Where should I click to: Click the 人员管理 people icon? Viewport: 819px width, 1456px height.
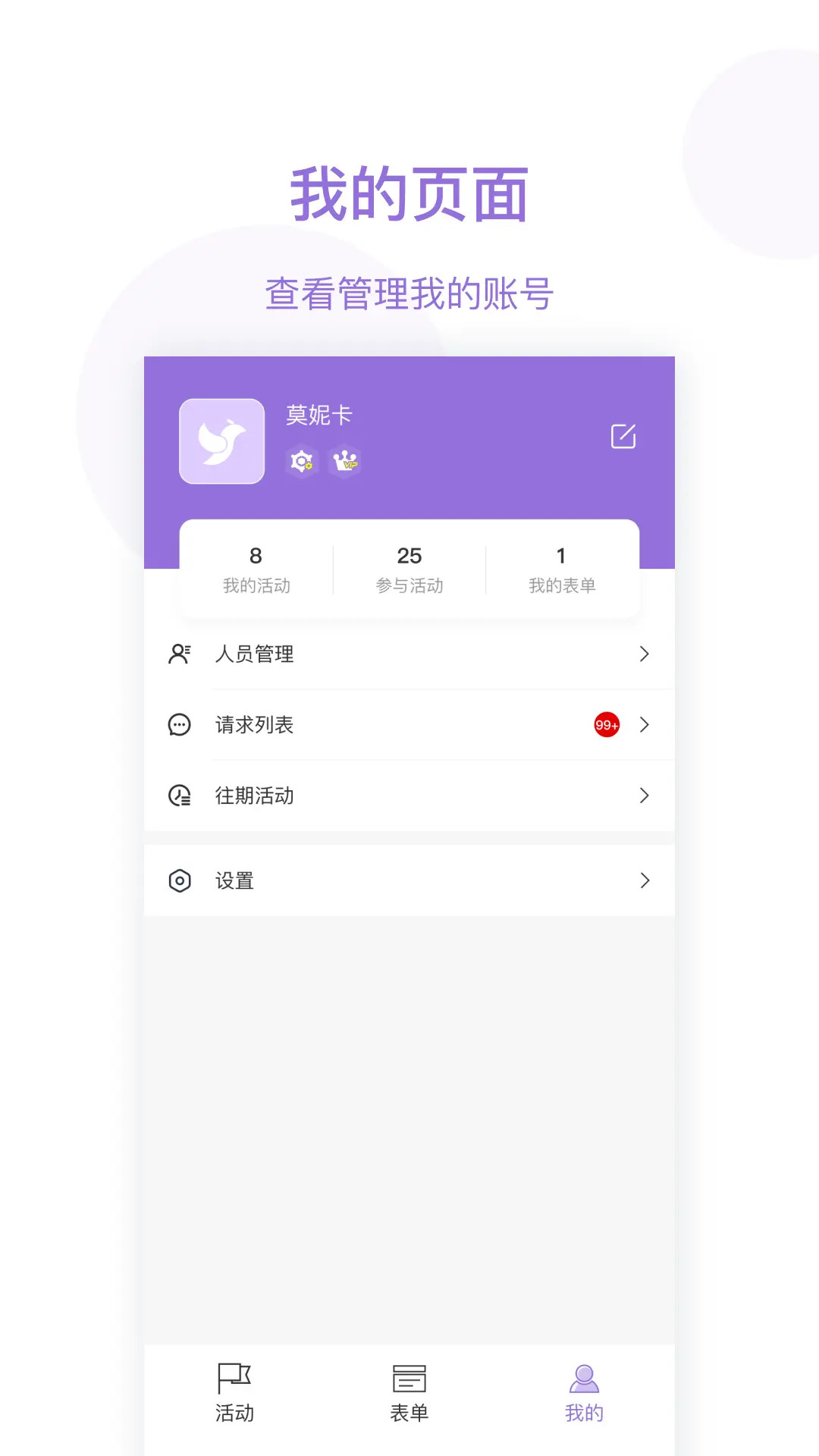pyautogui.click(x=180, y=654)
